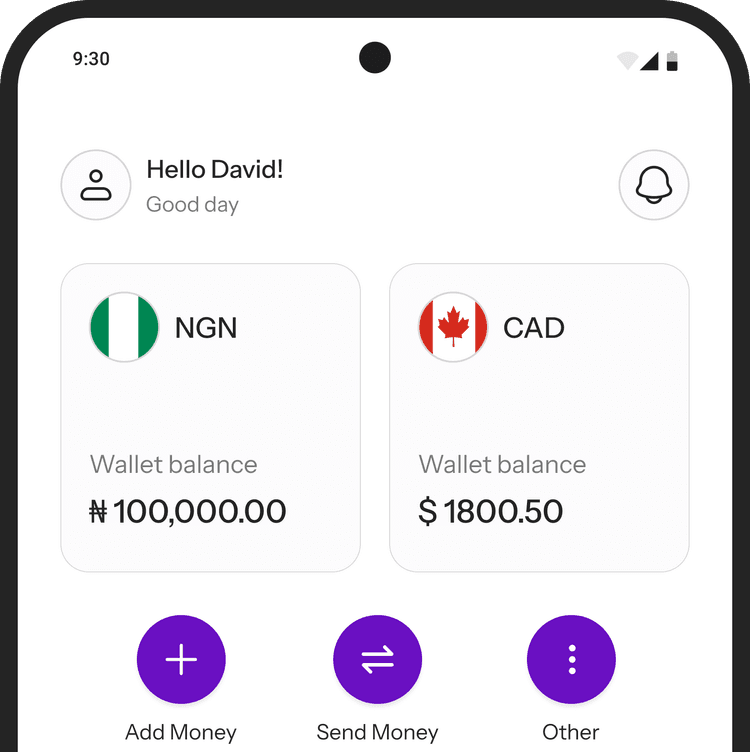Tap the Send Money label
Screen dimensions: 750x752
point(377,732)
